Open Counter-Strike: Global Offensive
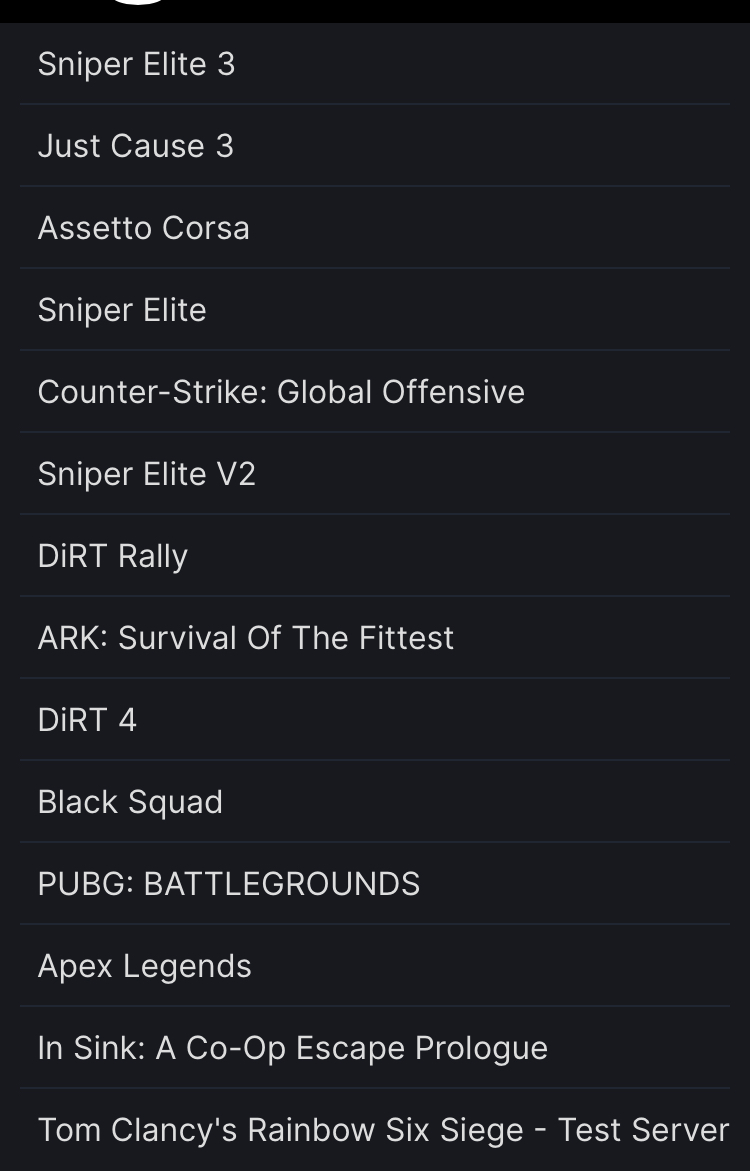This screenshot has height=1171, width=750. tap(281, 392)
